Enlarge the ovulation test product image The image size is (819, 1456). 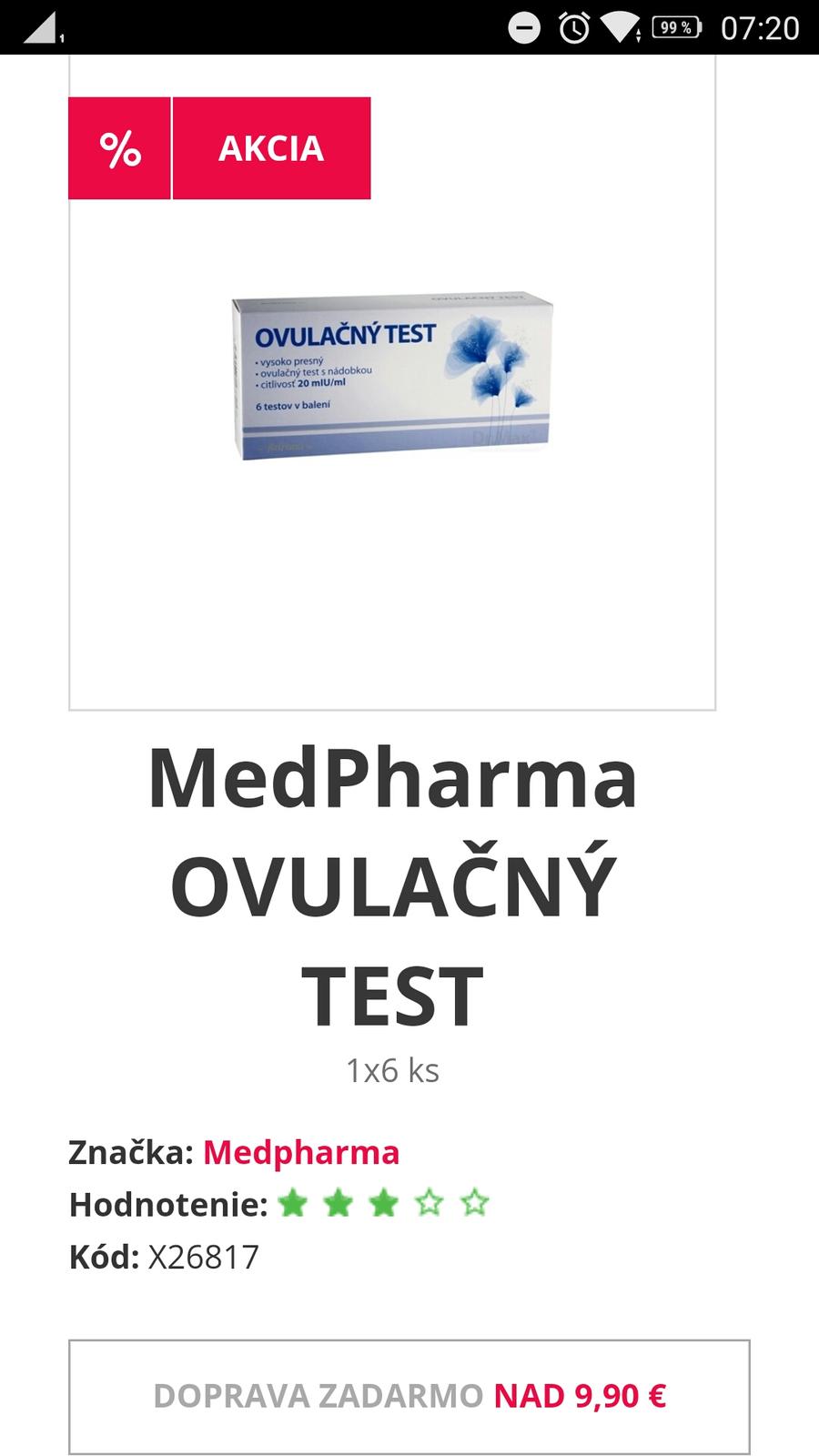coord(391,377)
